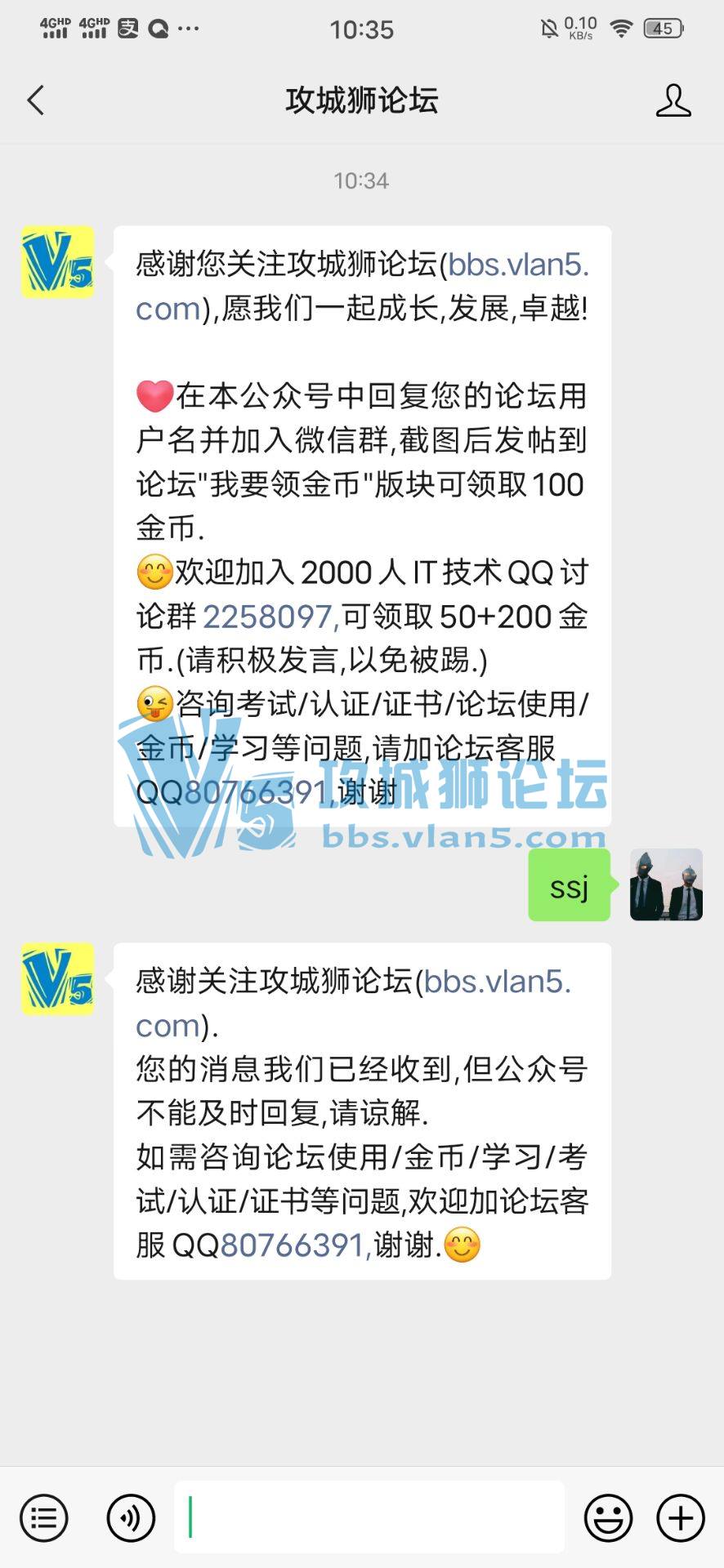
Task: View my own avatar beside the ssj message
Action: (666, 884)
